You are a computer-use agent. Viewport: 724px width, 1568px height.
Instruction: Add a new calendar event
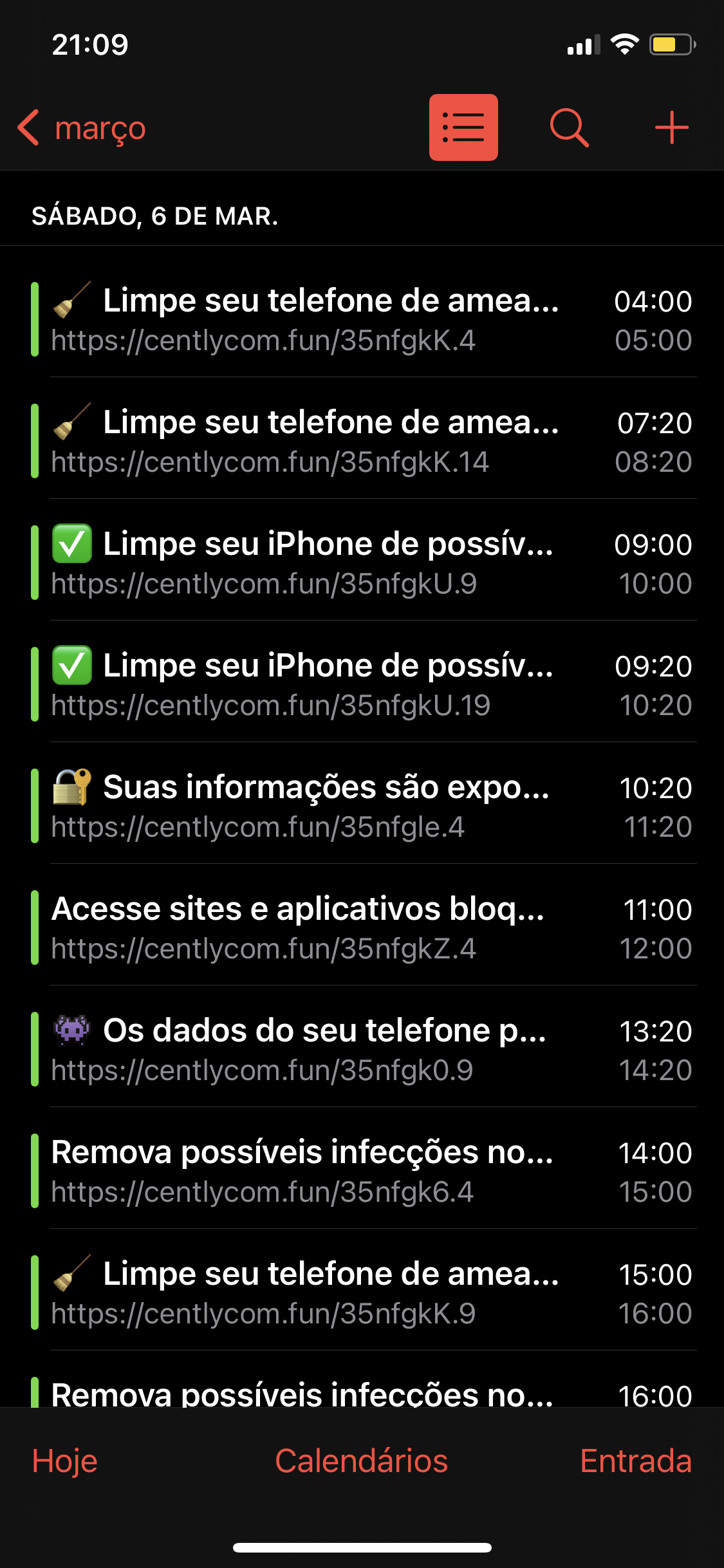(x=671, y=127)
